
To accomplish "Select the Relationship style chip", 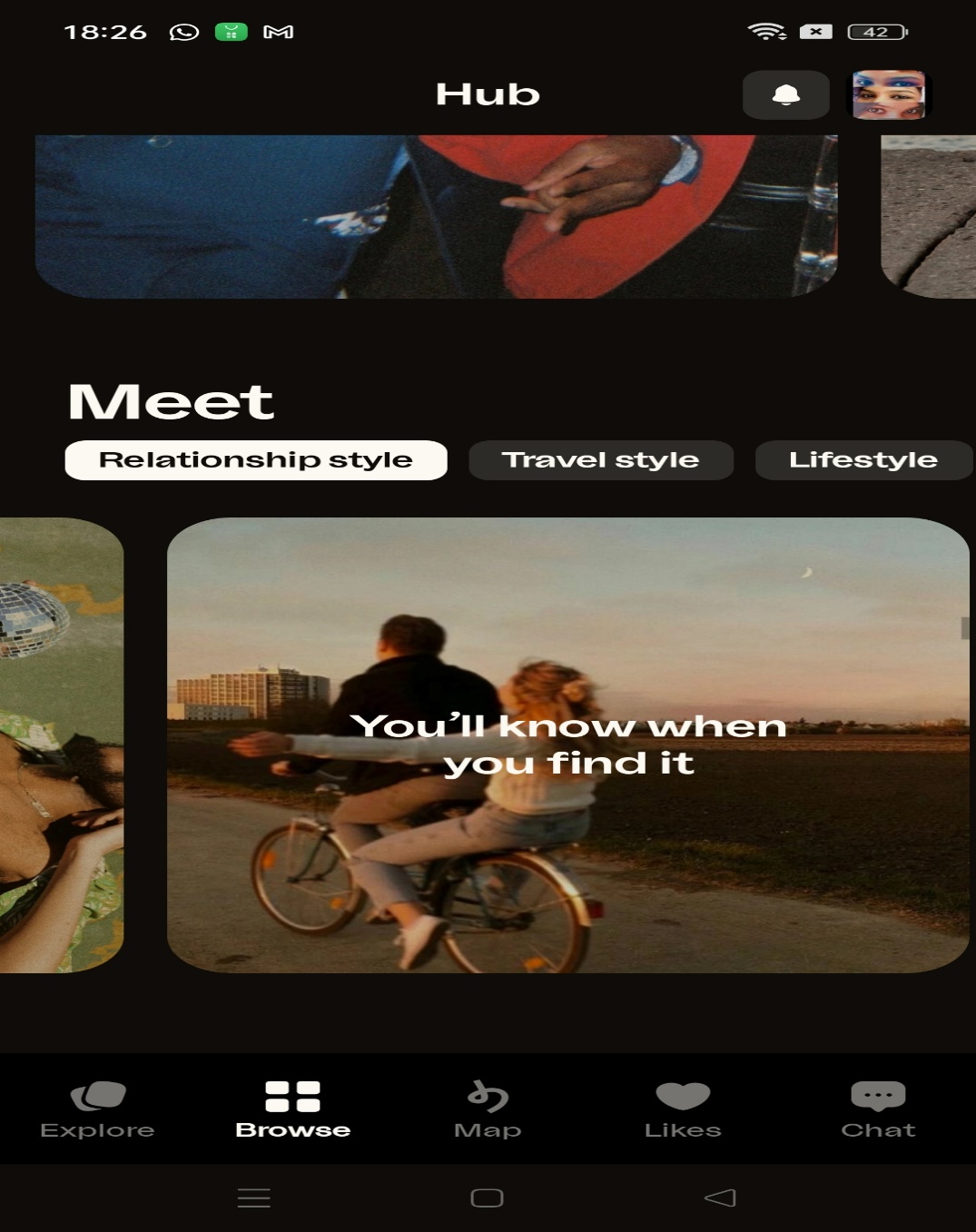I will click(255, 460).
